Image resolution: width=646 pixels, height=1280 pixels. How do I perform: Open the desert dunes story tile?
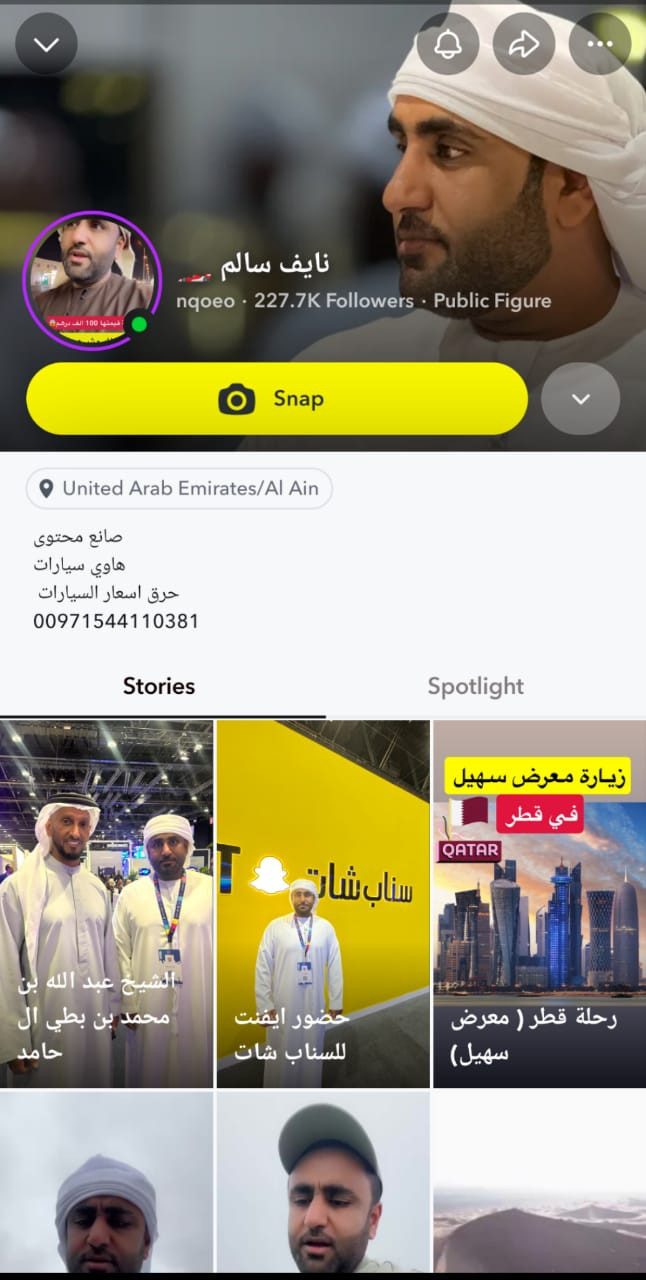[x=540, y=1182]
